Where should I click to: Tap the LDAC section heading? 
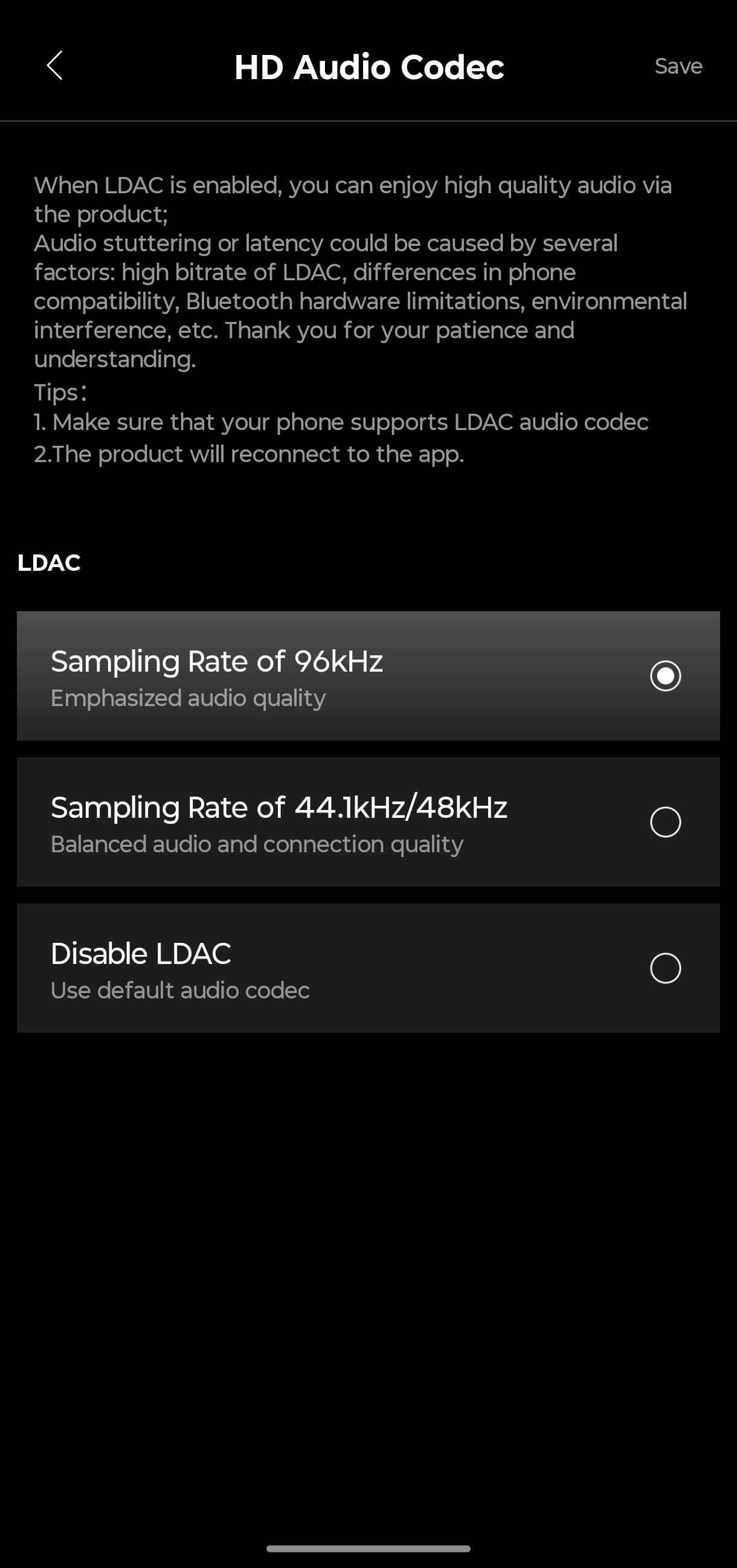[x=49, y=563]
